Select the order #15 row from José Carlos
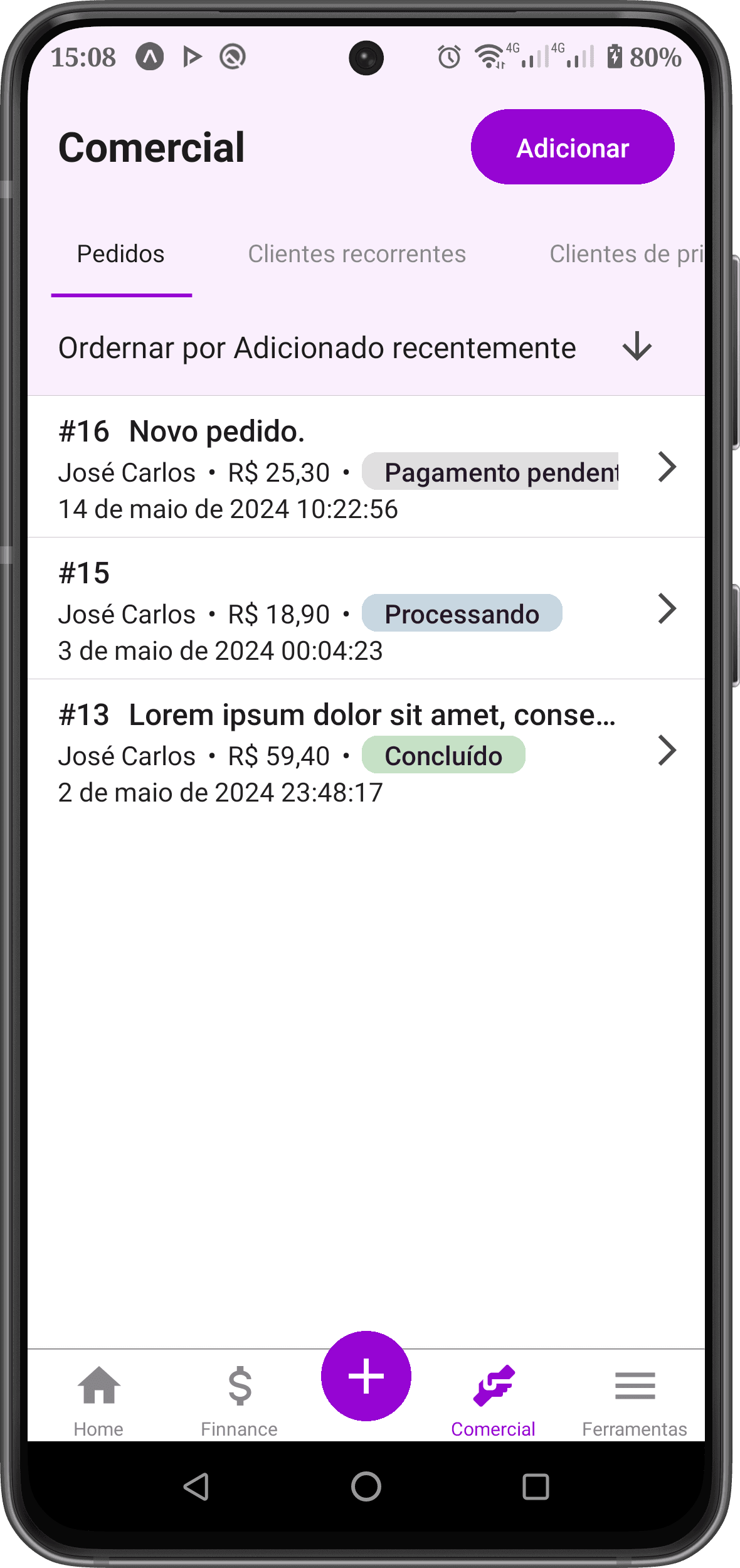Viewport: 740px width, 1568px height. coord(251,608)
